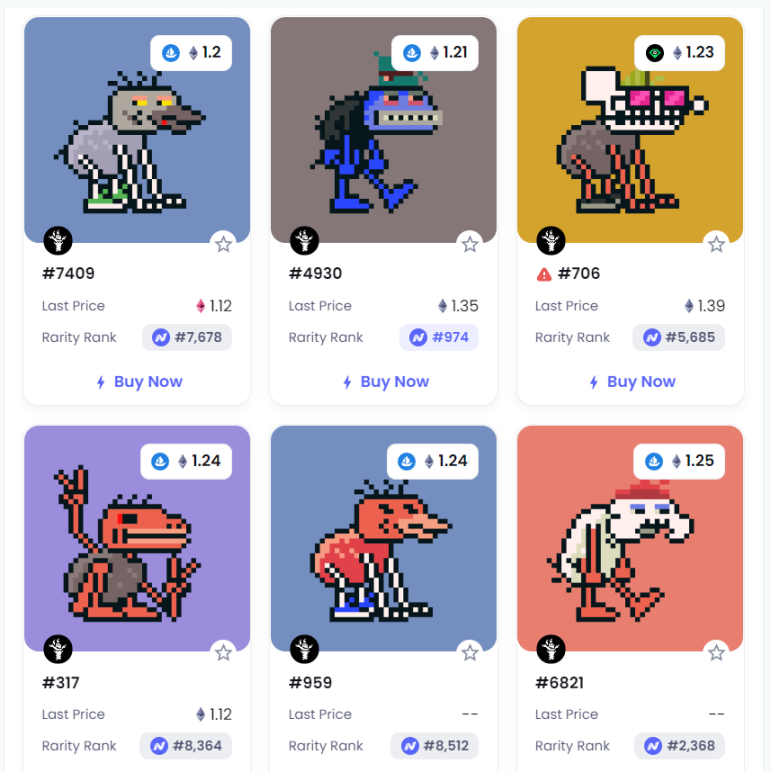
Task: Open the NFT card #7409
Action: click(x=137, y=130)
